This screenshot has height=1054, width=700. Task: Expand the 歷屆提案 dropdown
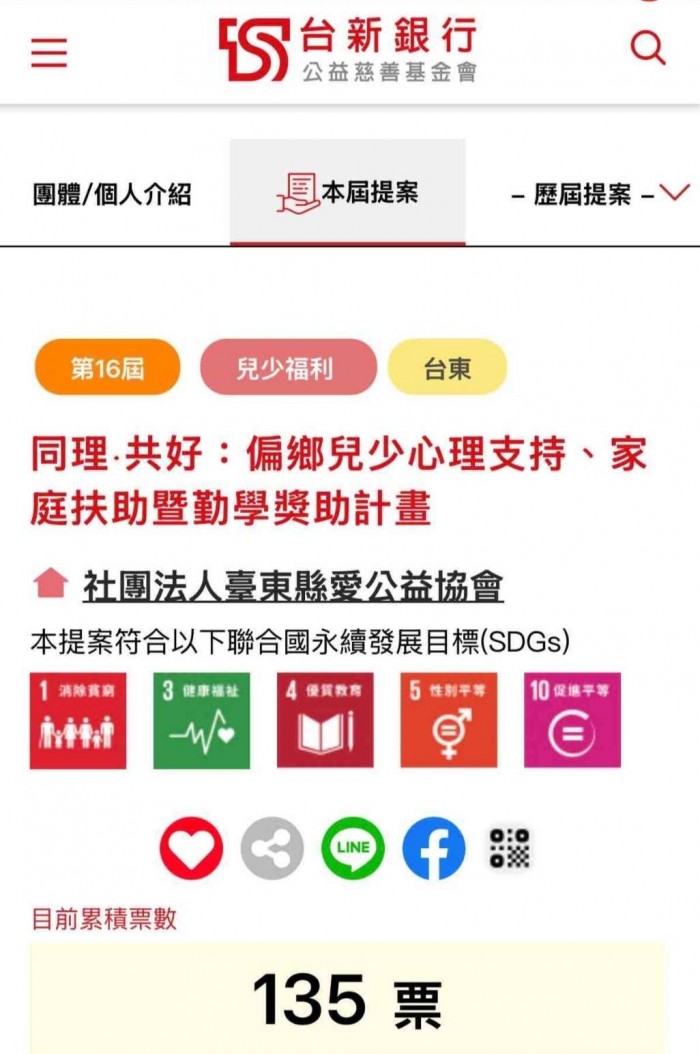(600, 194)
